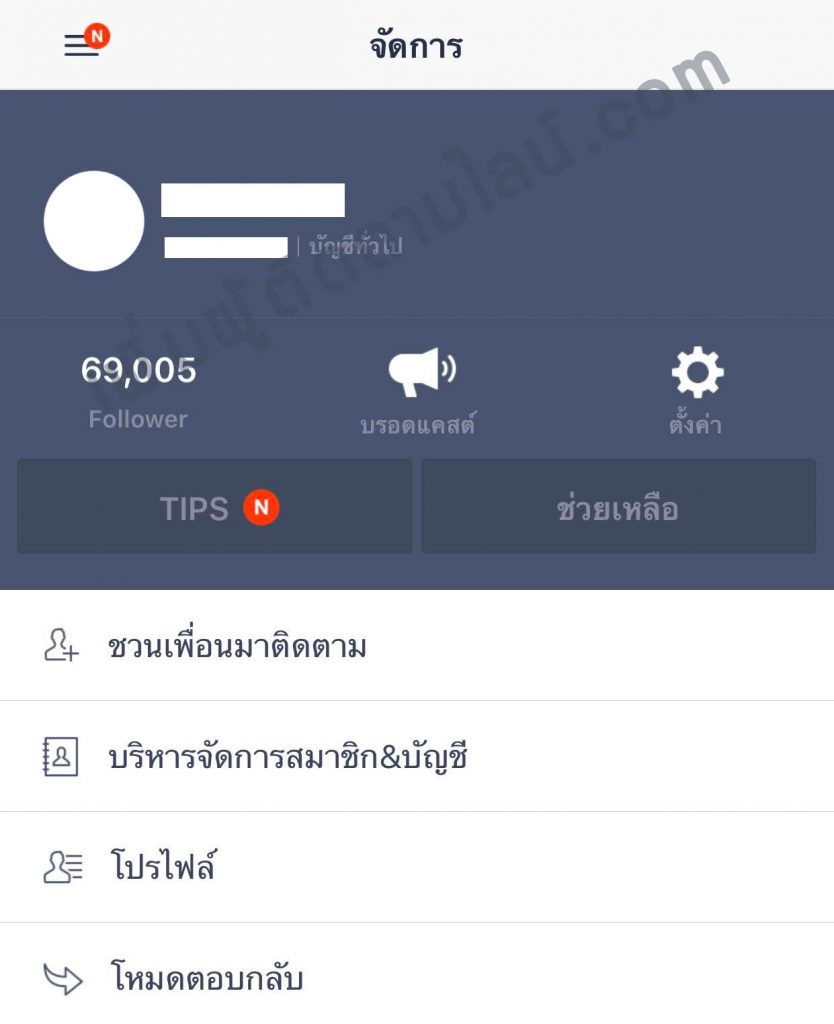Click the profile card icon beside โปรไฟล์
The height and width of the screenshot is (1024, 834).
click(x=63, y=866)
